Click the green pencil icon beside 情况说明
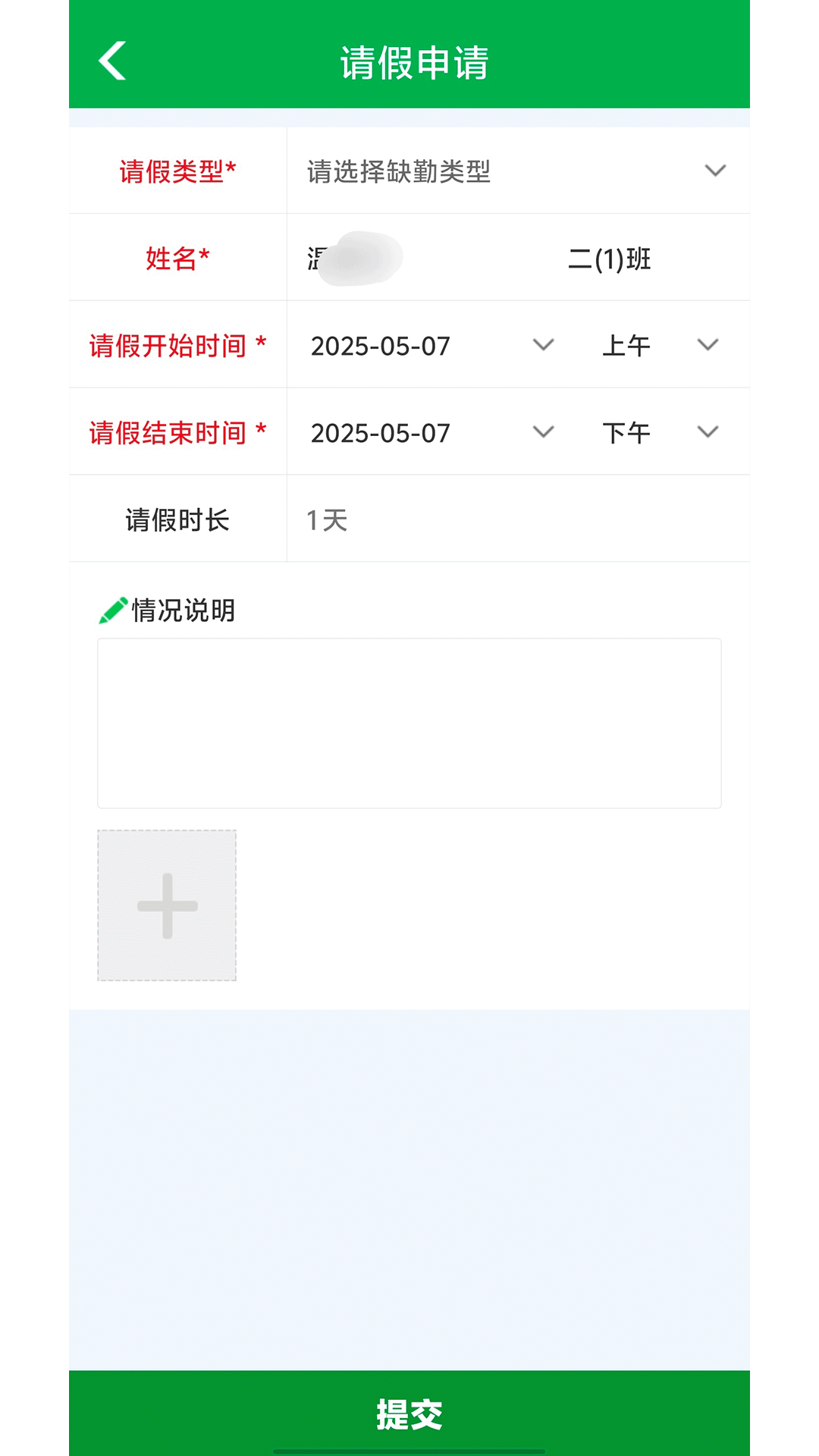The height and width of the screenshot is (1456, 819). [x=112, y=609]
